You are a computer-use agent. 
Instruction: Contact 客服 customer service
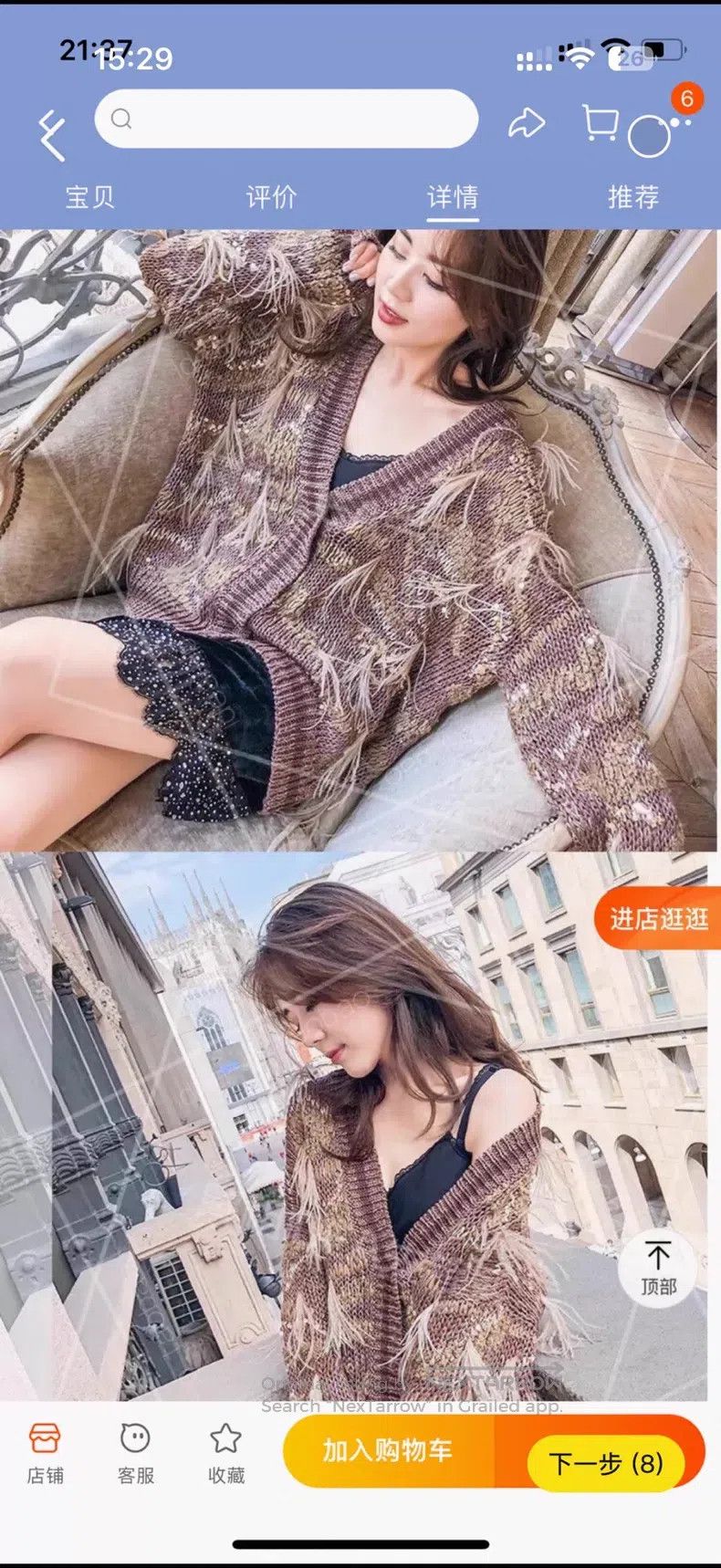[x=135, y=1454]
